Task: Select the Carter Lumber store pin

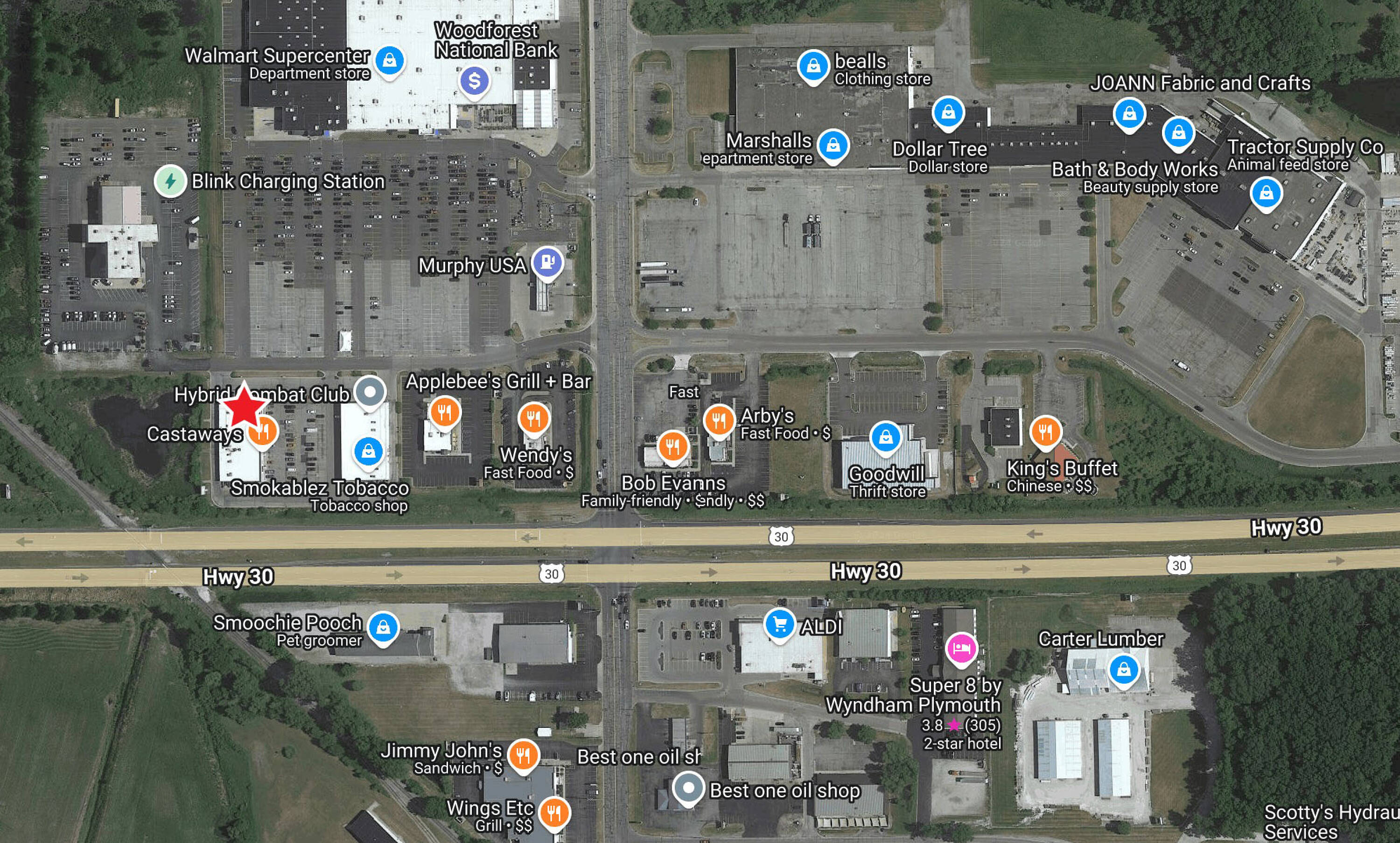Action: 1123,670
